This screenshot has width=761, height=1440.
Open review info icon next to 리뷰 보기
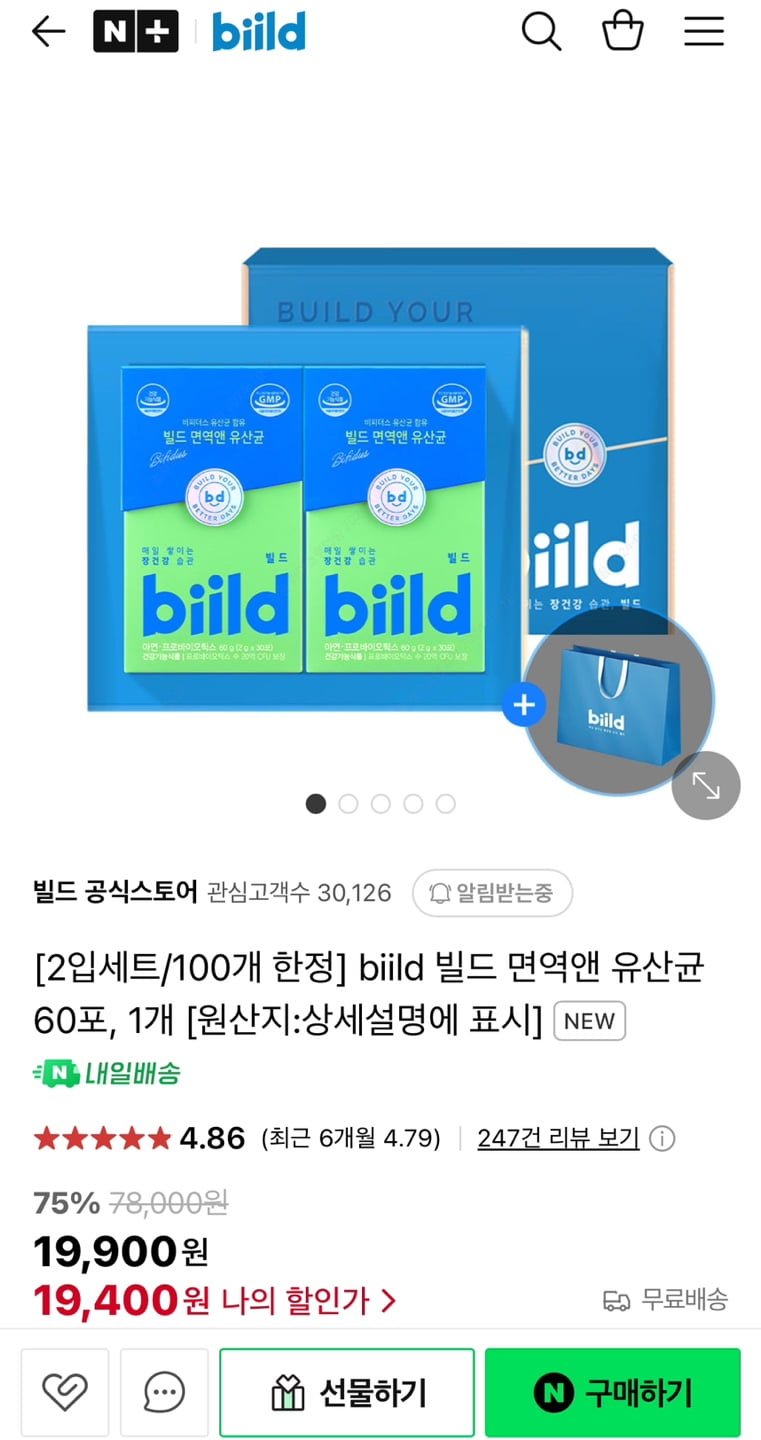coord(662,1138)
